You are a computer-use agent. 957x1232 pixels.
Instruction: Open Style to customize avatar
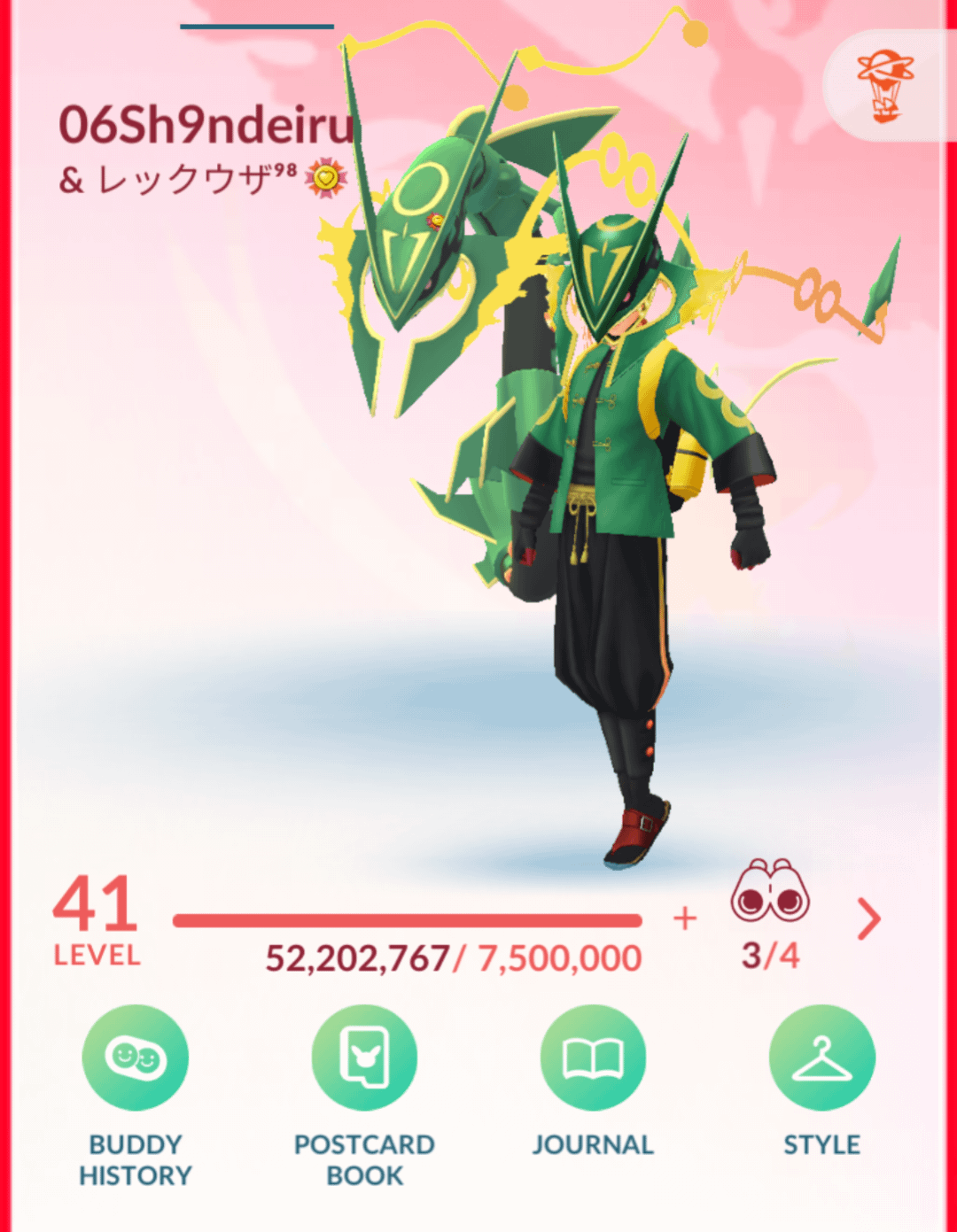click(x=821, y=1058)
